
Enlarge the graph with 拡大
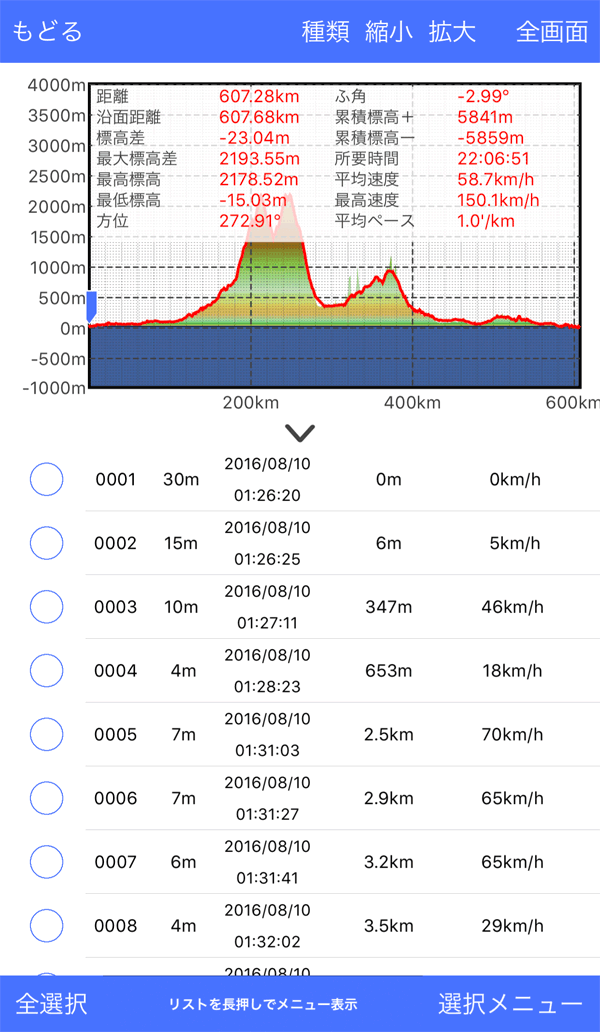452,31
